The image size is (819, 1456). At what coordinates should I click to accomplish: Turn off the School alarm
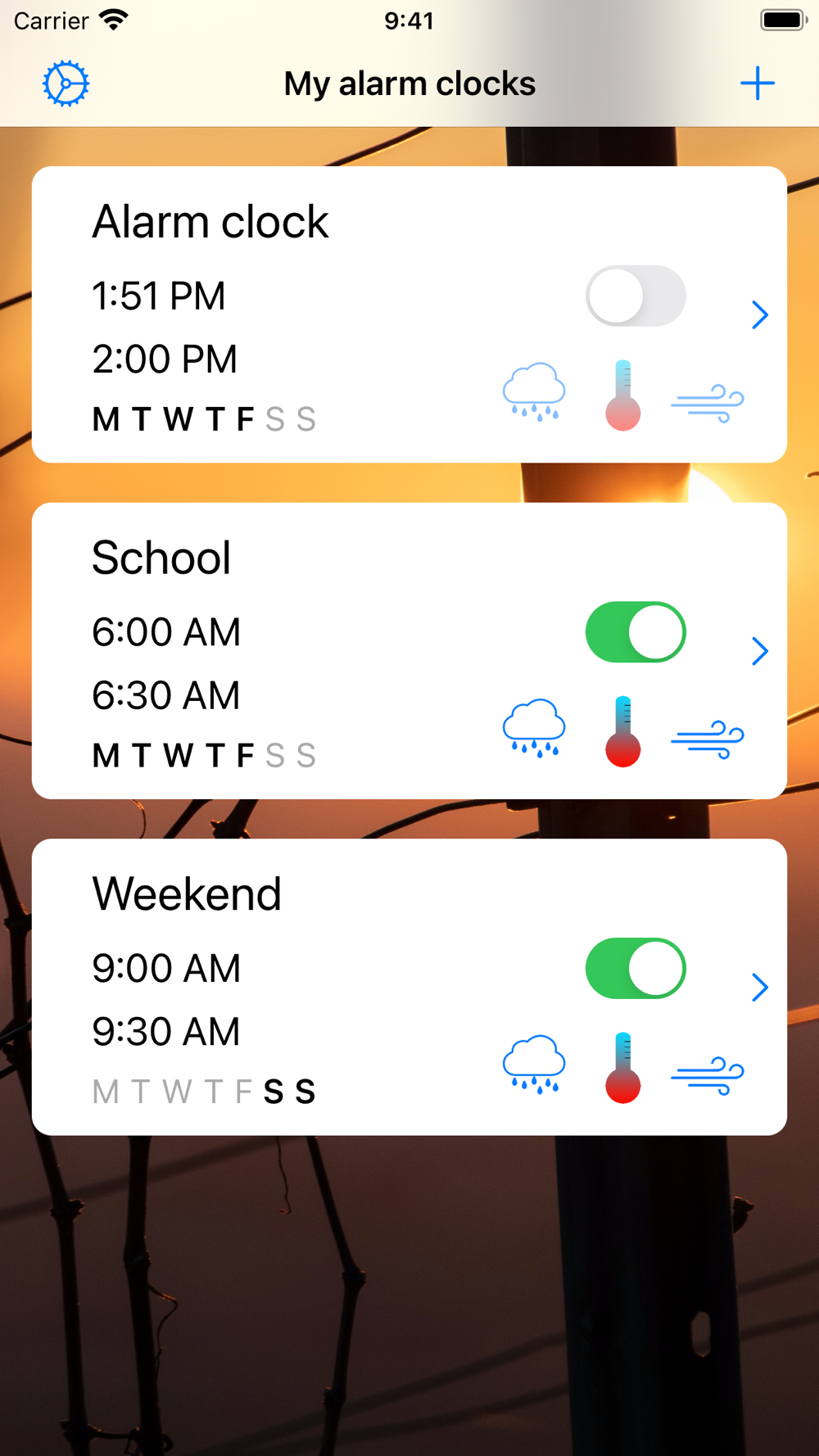click(636, 632)
